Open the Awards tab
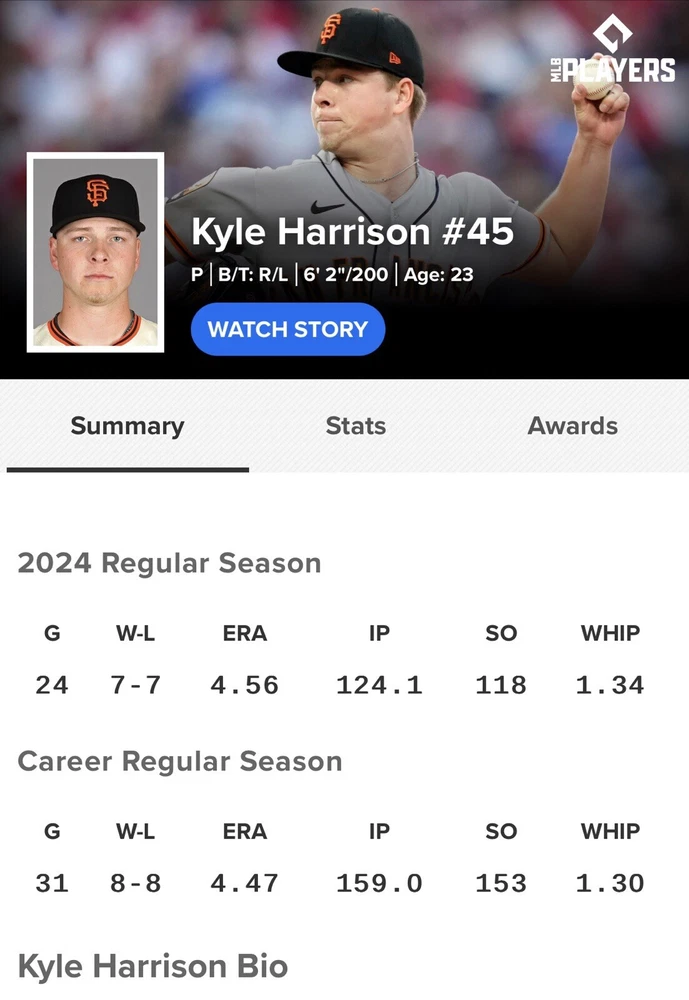689x1000 pixels. pos(572,426)
